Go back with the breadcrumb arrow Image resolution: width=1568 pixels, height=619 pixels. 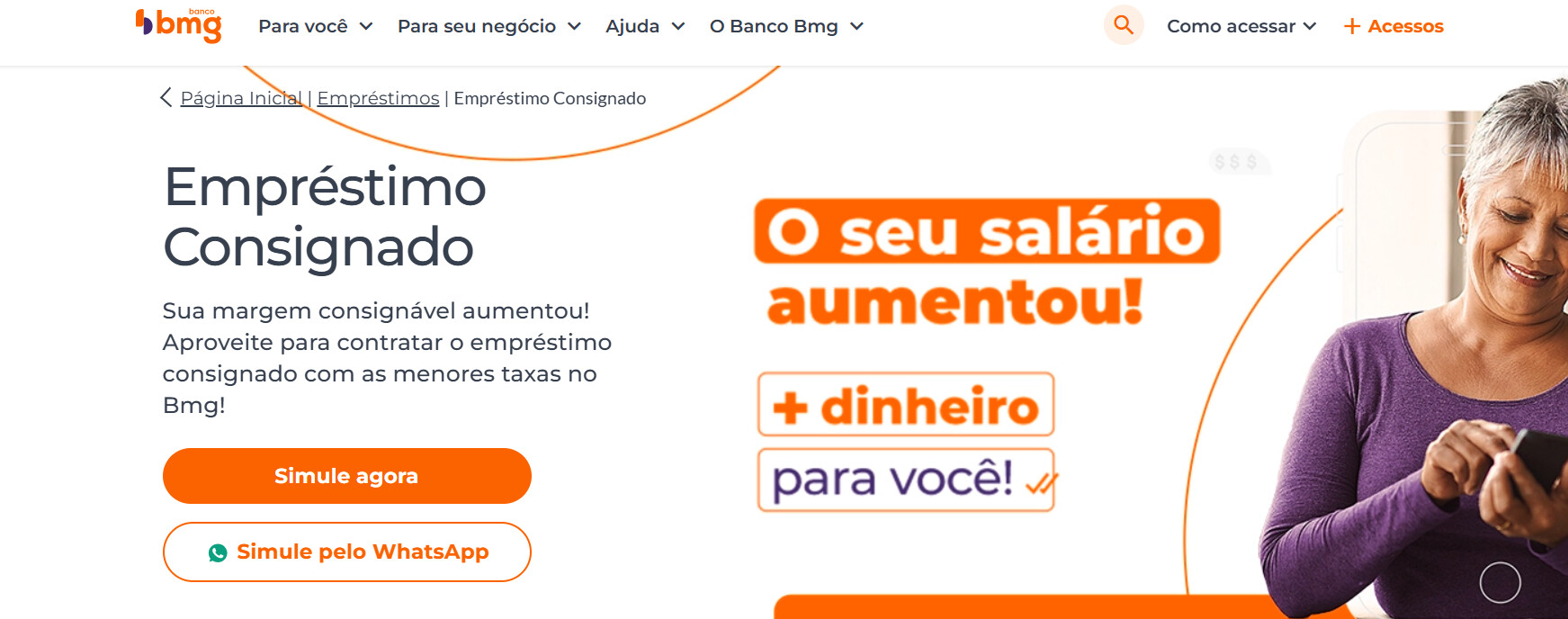click(166, 97)
